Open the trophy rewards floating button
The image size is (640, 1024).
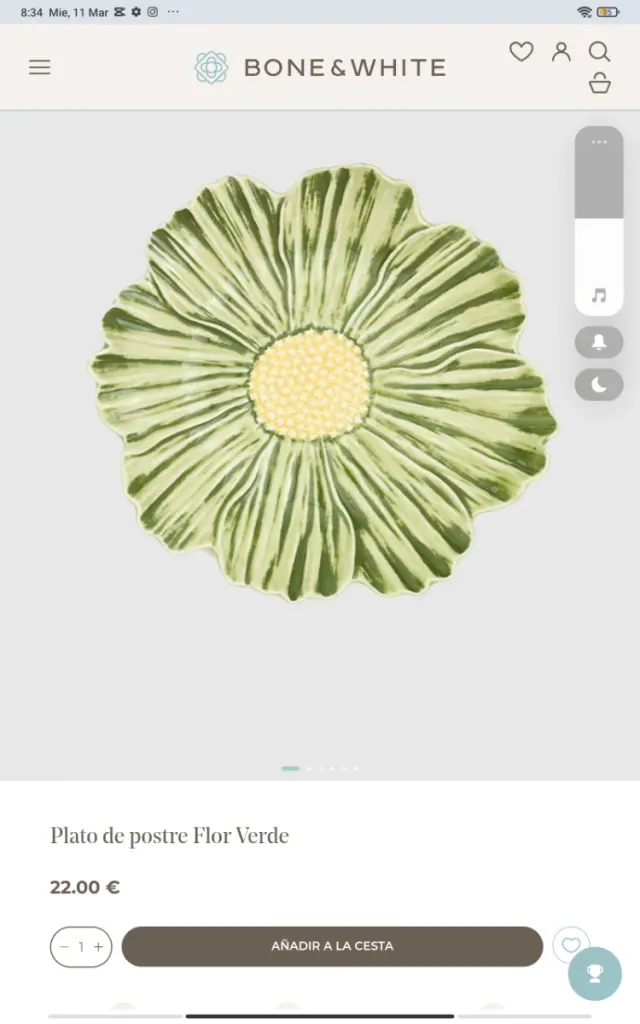594,973
